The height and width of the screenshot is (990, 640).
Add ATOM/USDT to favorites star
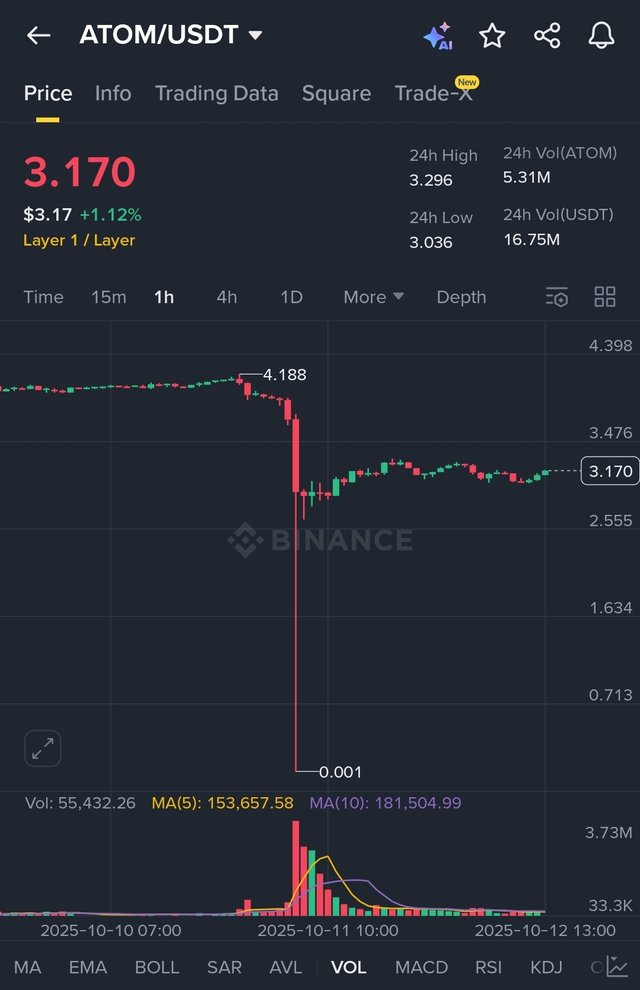(492, 36)
